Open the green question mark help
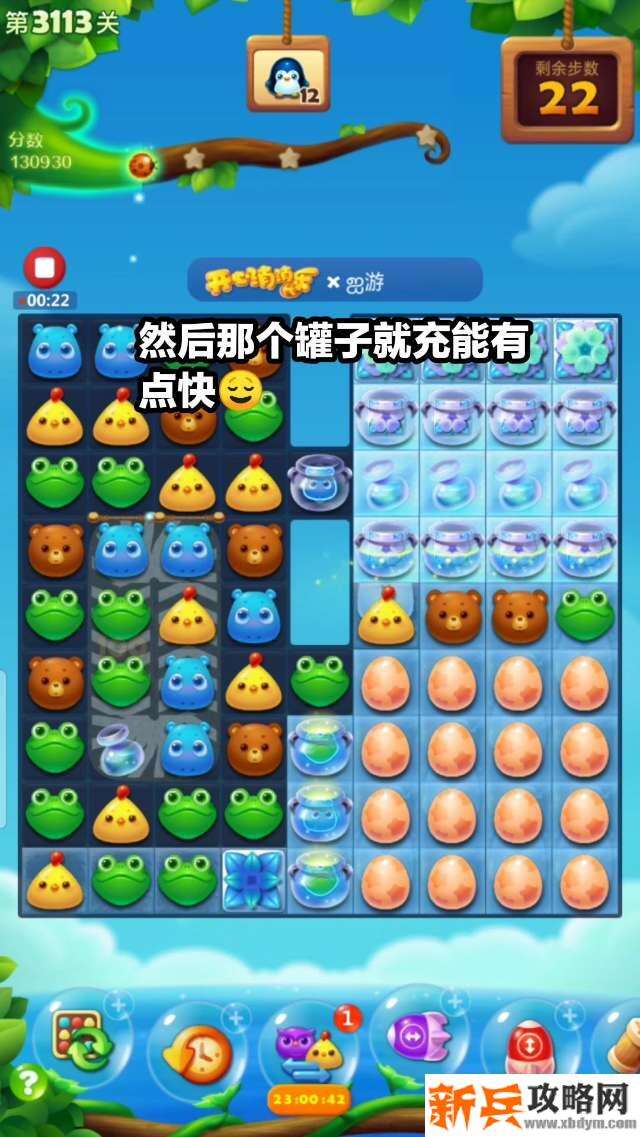Viewport: 640px width, 1137px height. coord(31,1083)
